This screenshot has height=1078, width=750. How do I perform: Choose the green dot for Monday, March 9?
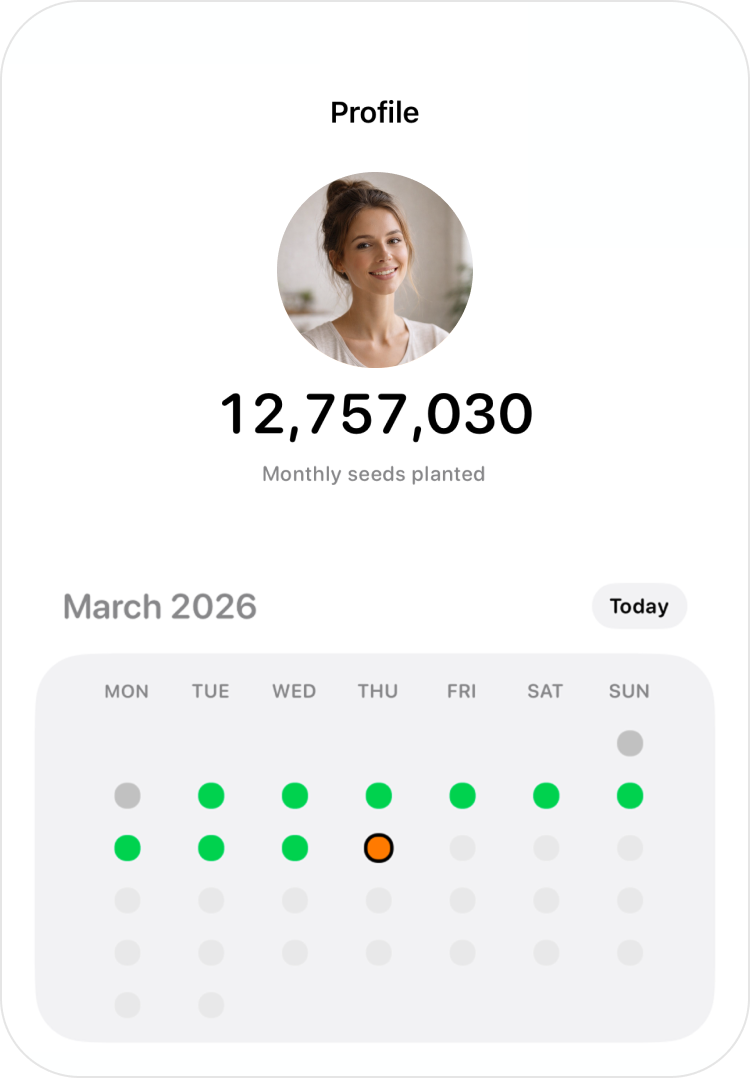click(127, 848)
